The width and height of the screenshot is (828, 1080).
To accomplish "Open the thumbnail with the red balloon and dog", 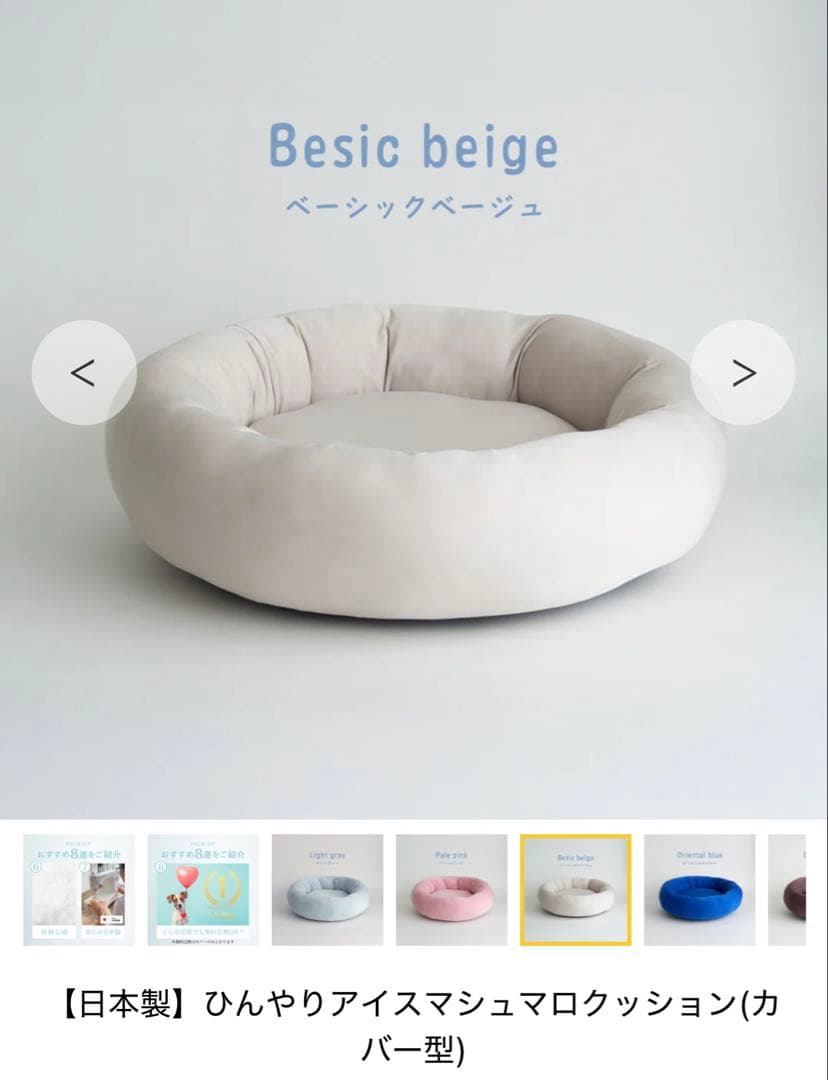I will click(203, 890).
